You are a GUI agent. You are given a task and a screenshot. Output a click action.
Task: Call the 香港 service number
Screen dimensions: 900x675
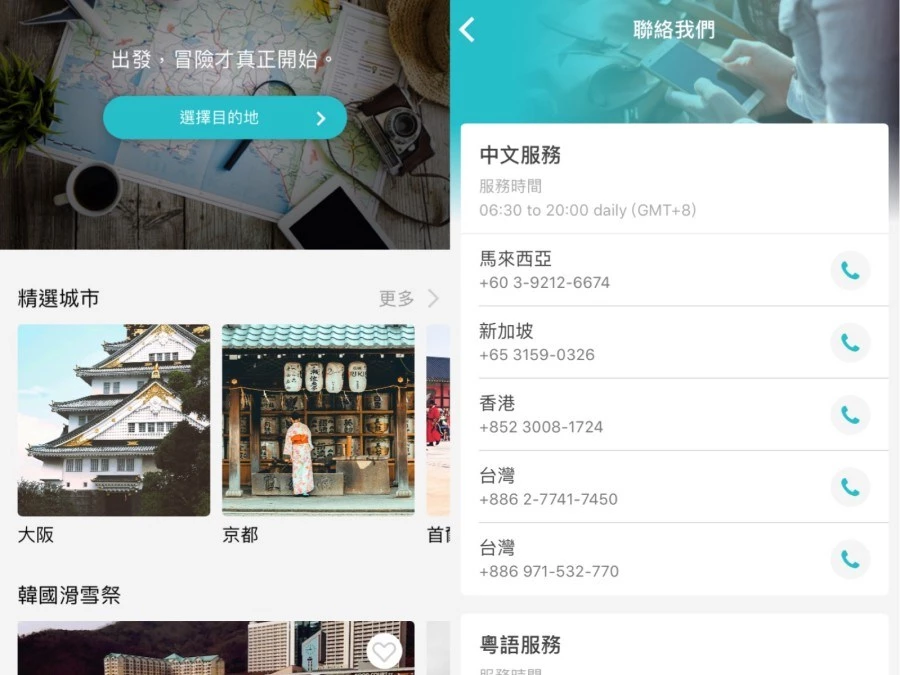point(850,415)
